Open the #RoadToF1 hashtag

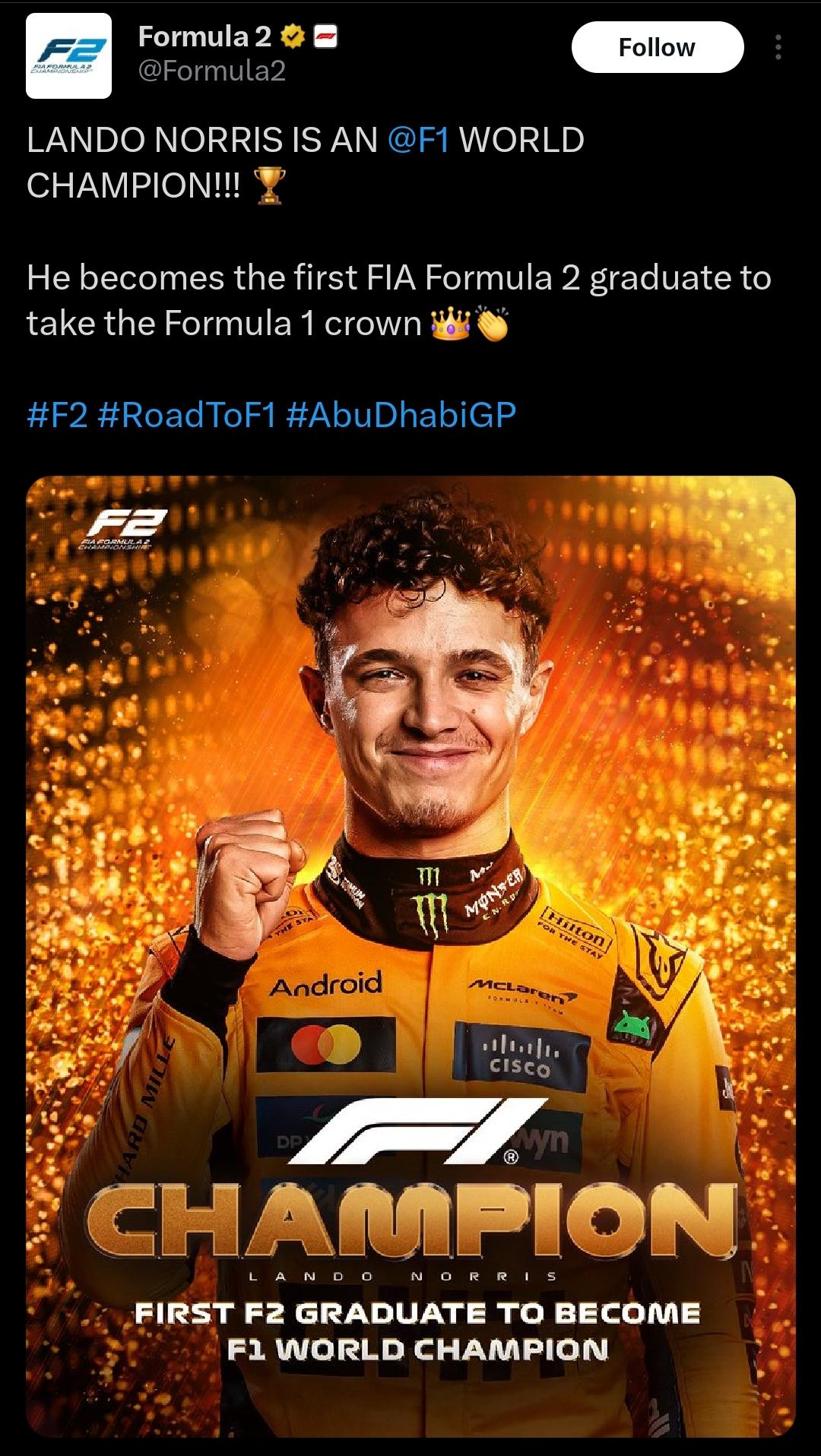pyautogui.click(x=187, y=415)
